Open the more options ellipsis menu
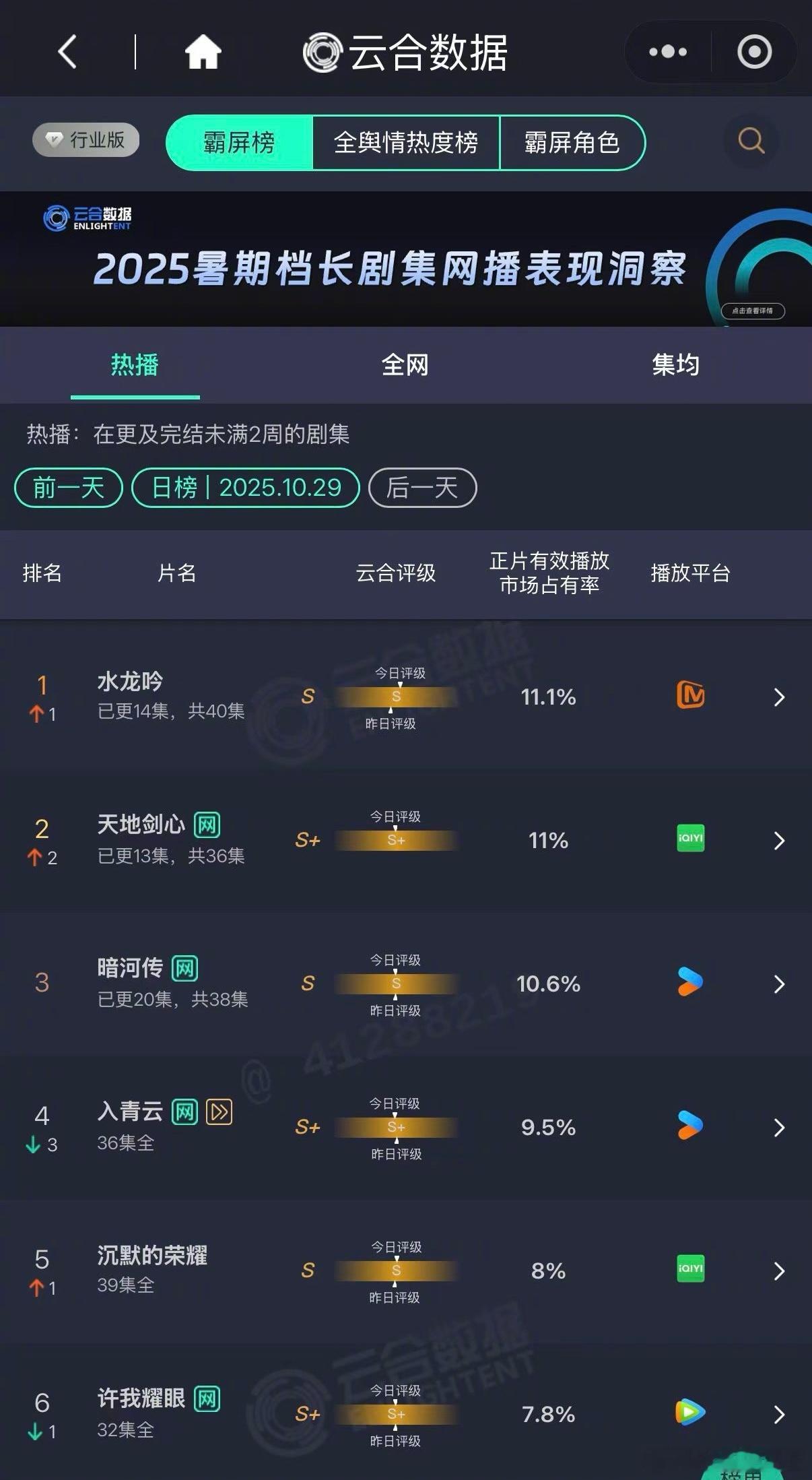812x1480 pixels. [667, 51]
